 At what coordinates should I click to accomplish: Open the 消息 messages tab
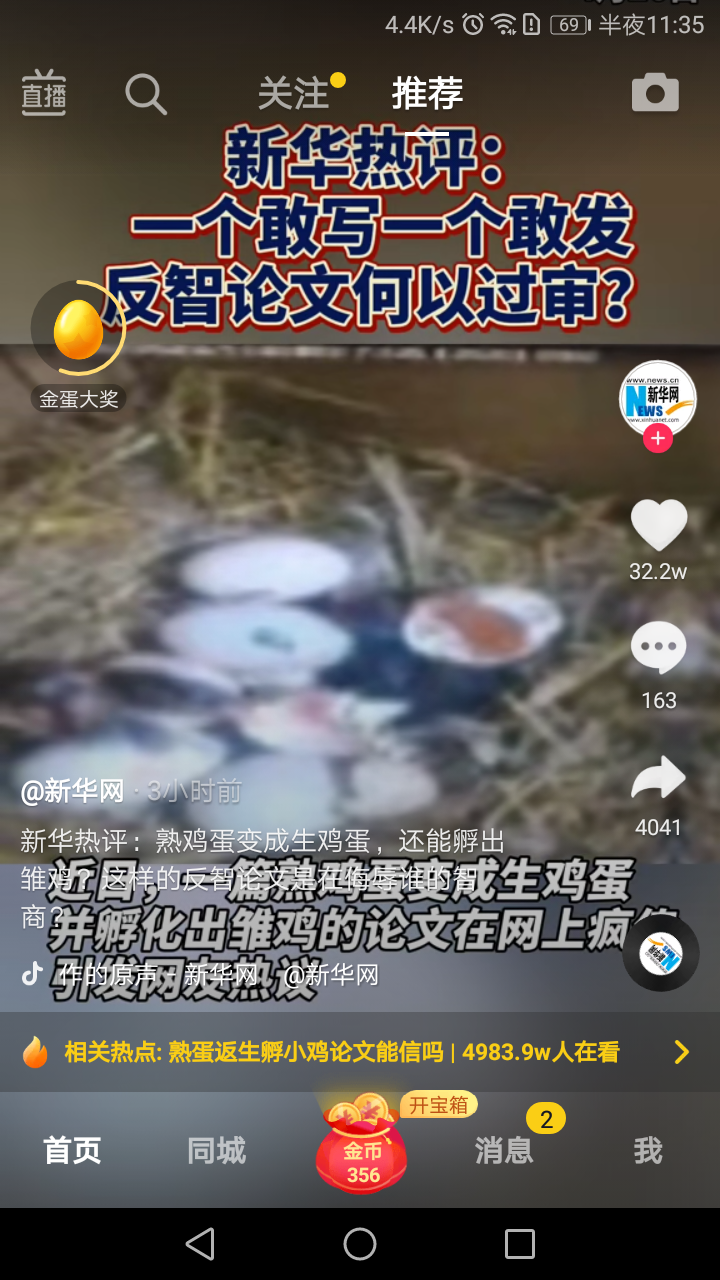504,1151
